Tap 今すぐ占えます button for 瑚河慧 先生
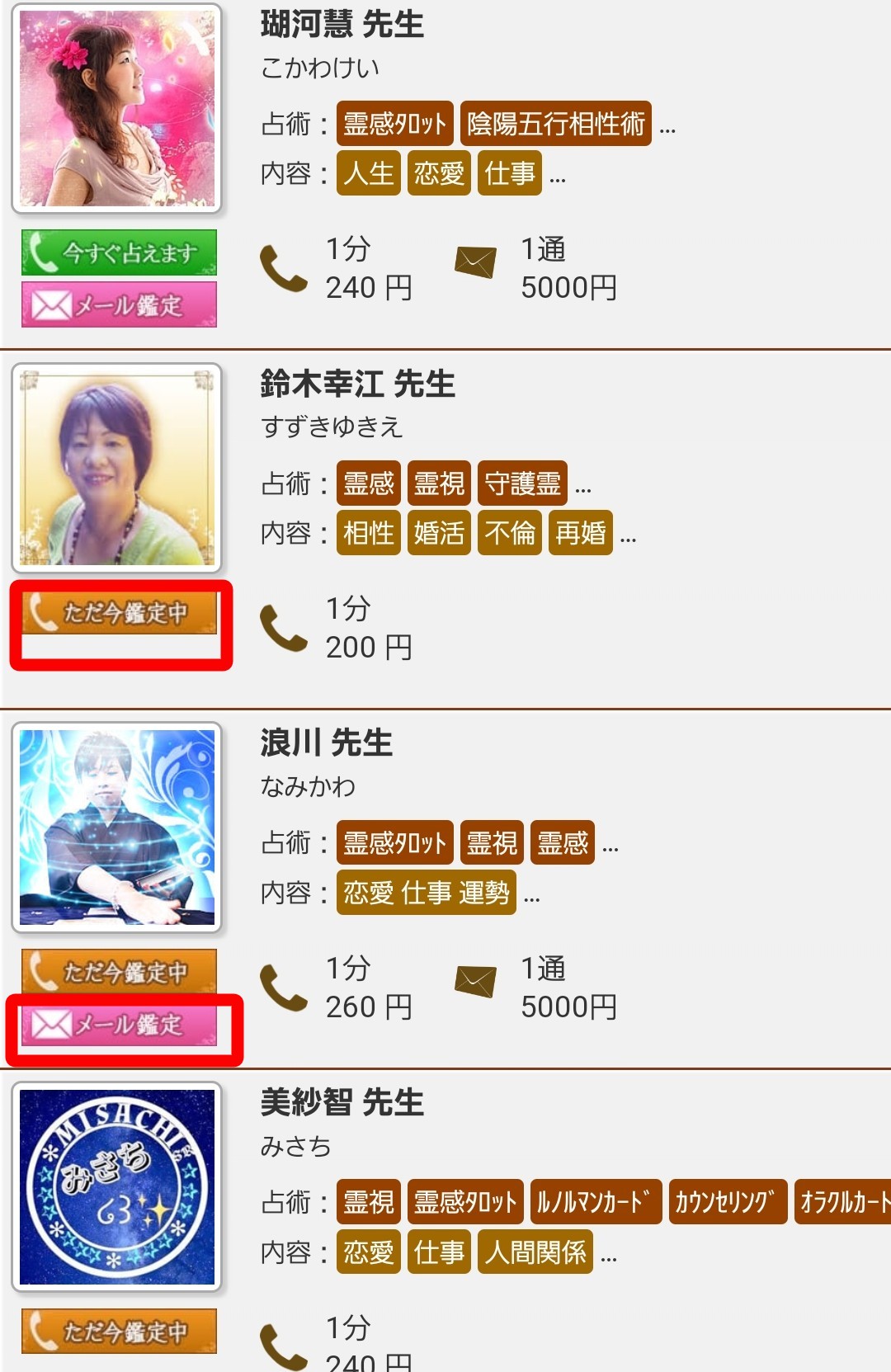The height and width of the screenshot is (1372, 891). 119,252
